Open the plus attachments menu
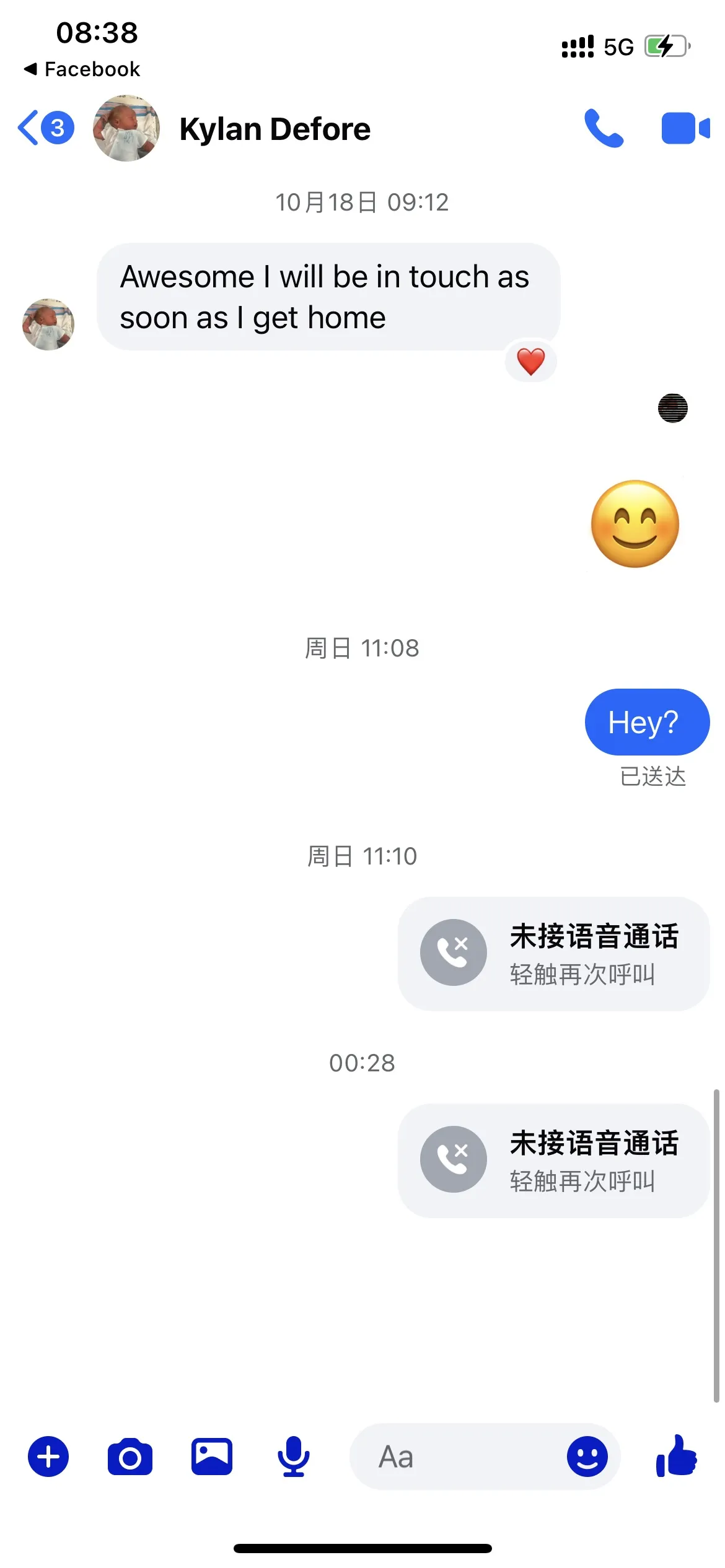The width and height of the screenshot is (725, 1568). [48, 1457]
